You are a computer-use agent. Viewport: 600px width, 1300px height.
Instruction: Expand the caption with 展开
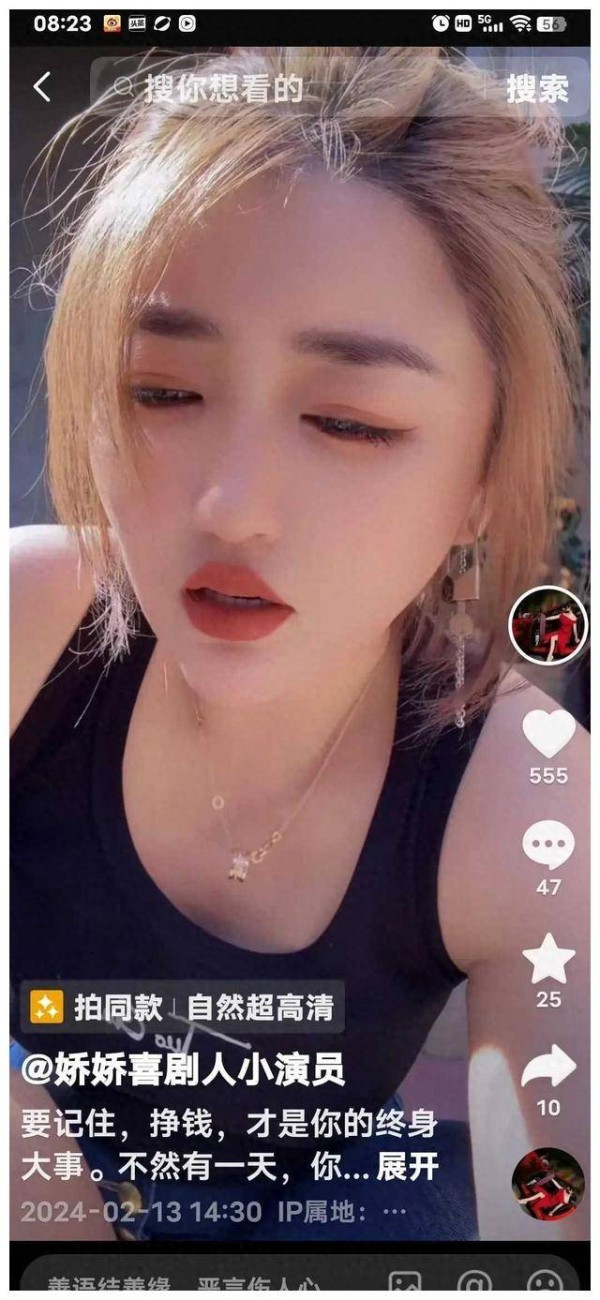click(408, 1166)
